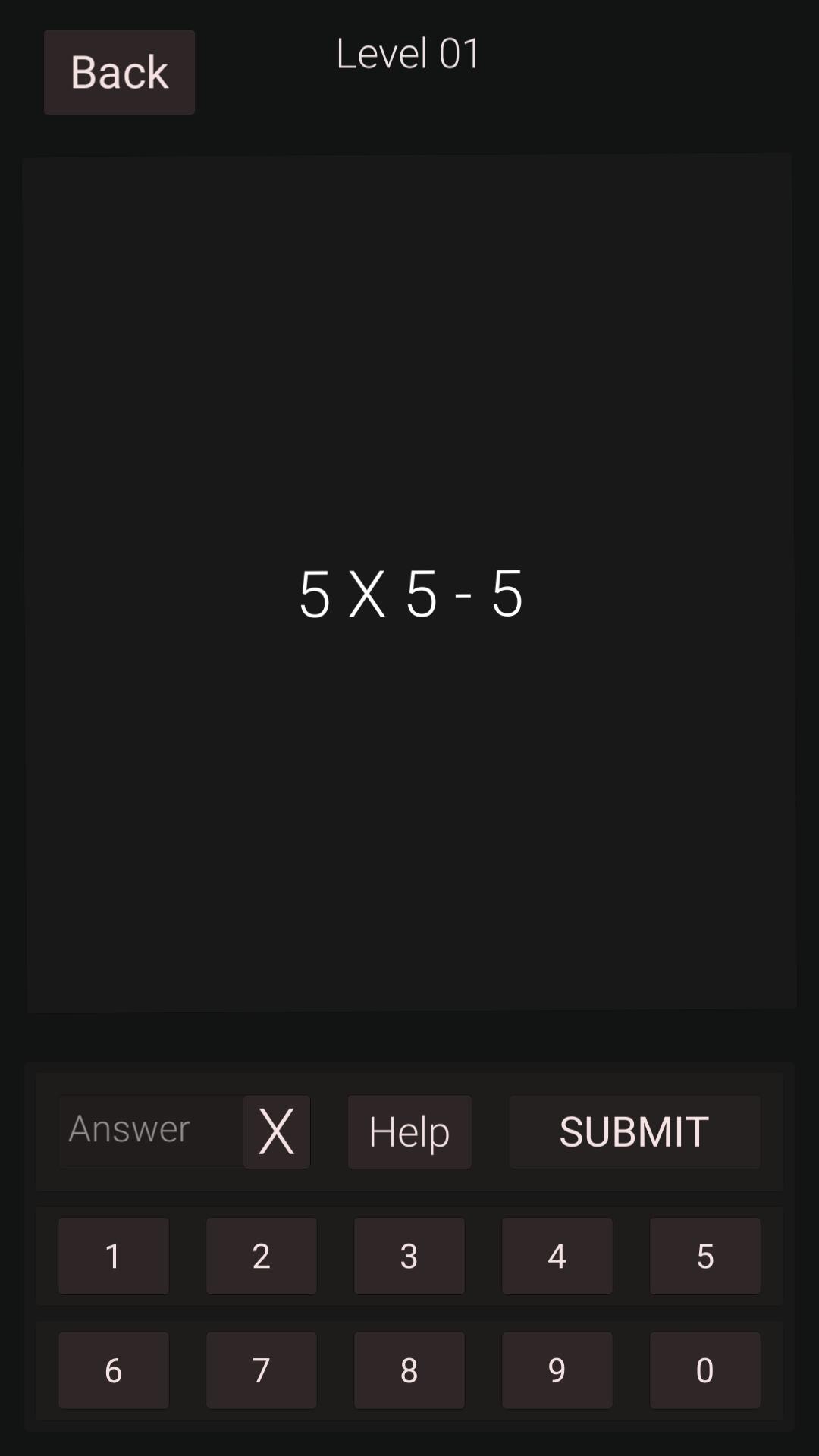
Task: Tap the number 4 key
Action: (557, 1256)
